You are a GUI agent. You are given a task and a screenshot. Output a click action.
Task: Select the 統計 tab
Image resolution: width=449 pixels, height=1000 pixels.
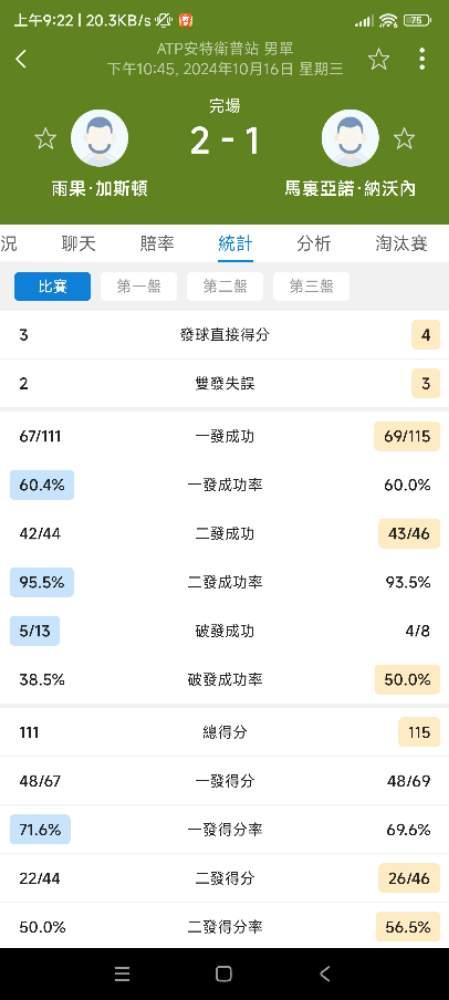pos(235,243)
